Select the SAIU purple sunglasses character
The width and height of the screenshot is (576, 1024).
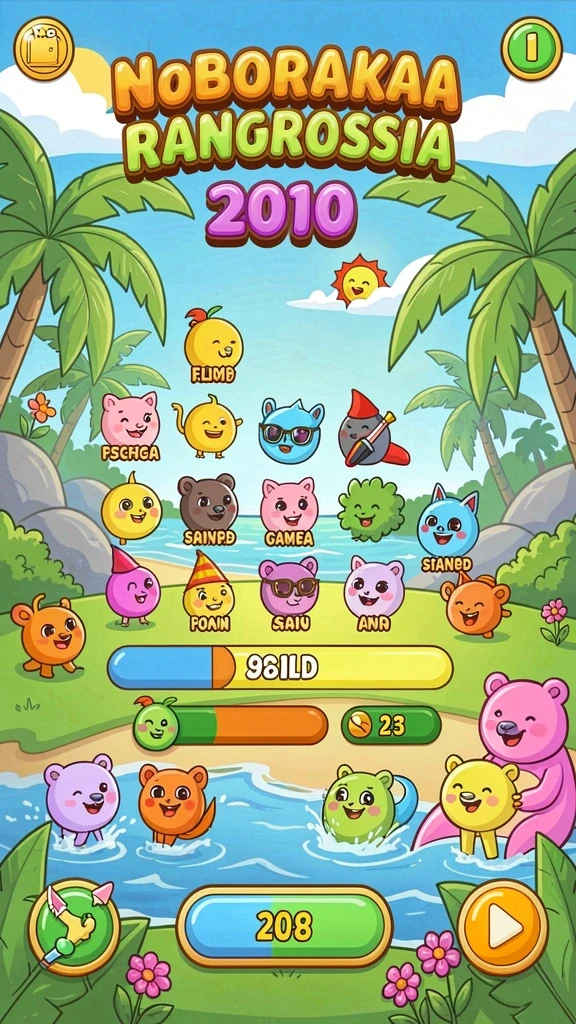[x=289, y=593]
